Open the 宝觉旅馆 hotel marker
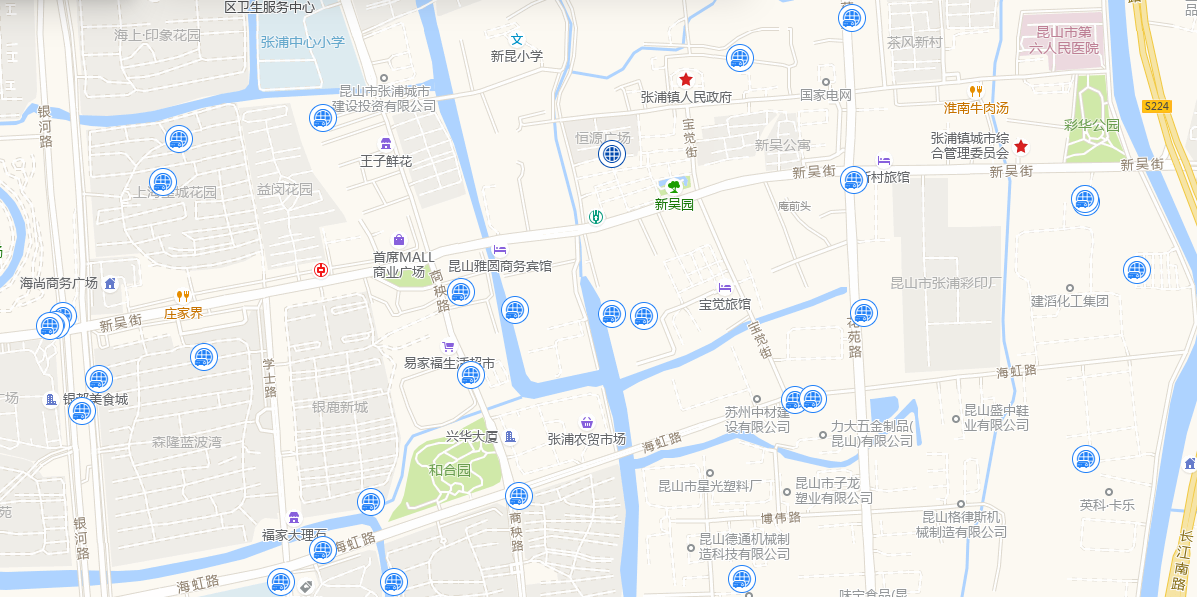This screenshot has width=1197, height=597. [725, 288]
